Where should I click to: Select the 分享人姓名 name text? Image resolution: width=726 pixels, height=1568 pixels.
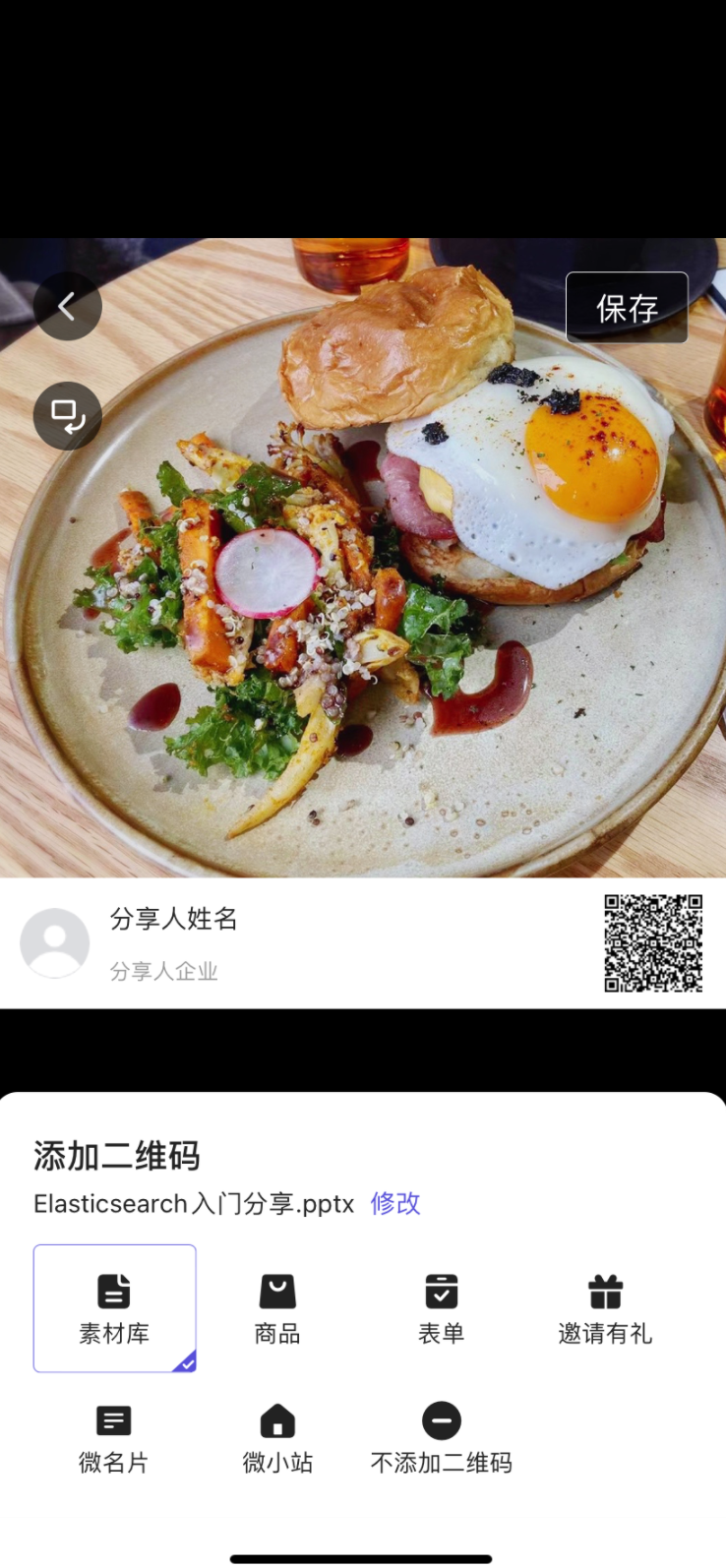click(x=174, y=919)
